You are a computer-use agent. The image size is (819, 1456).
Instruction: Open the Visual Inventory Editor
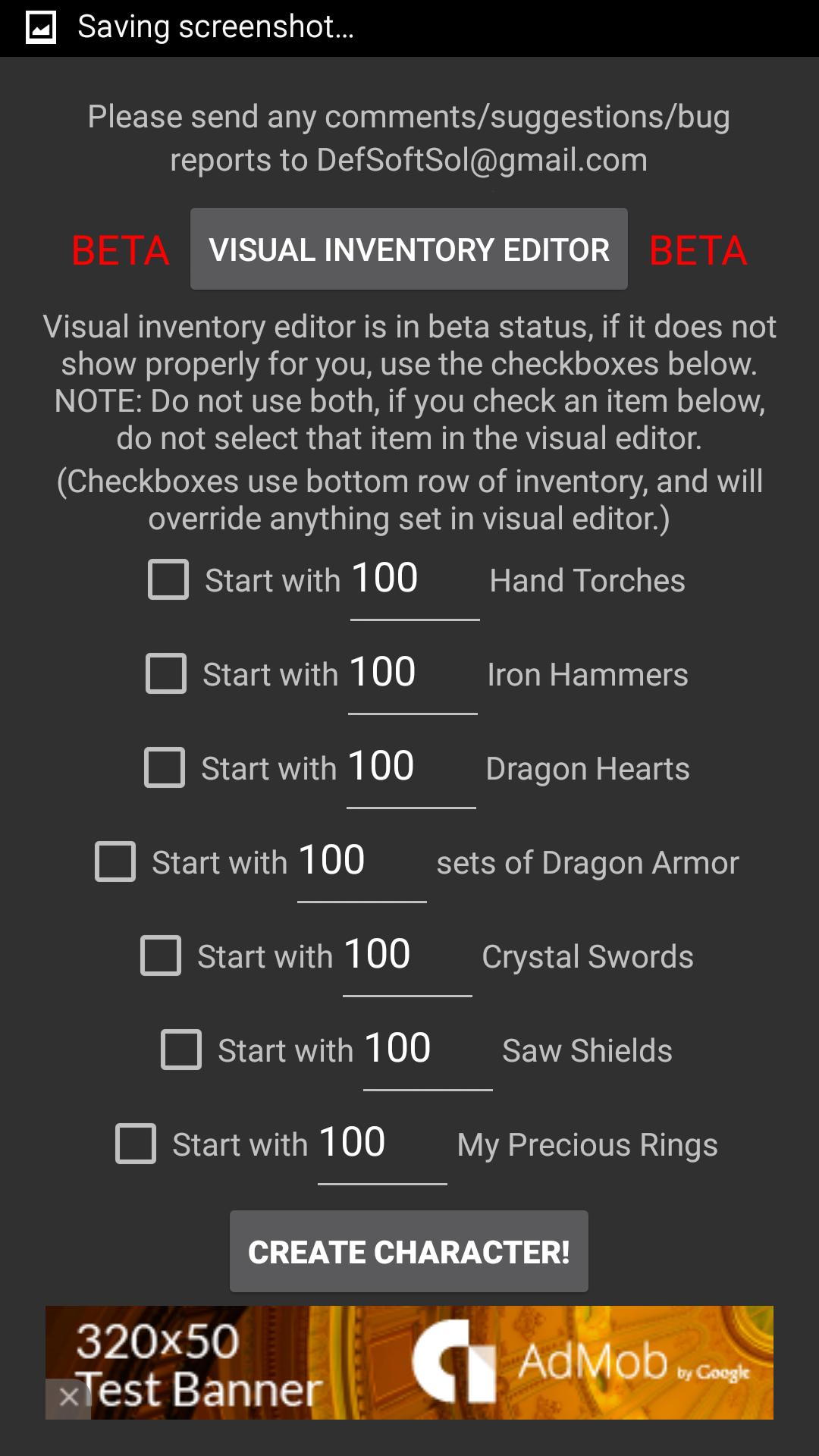click(x=409, y=249)
